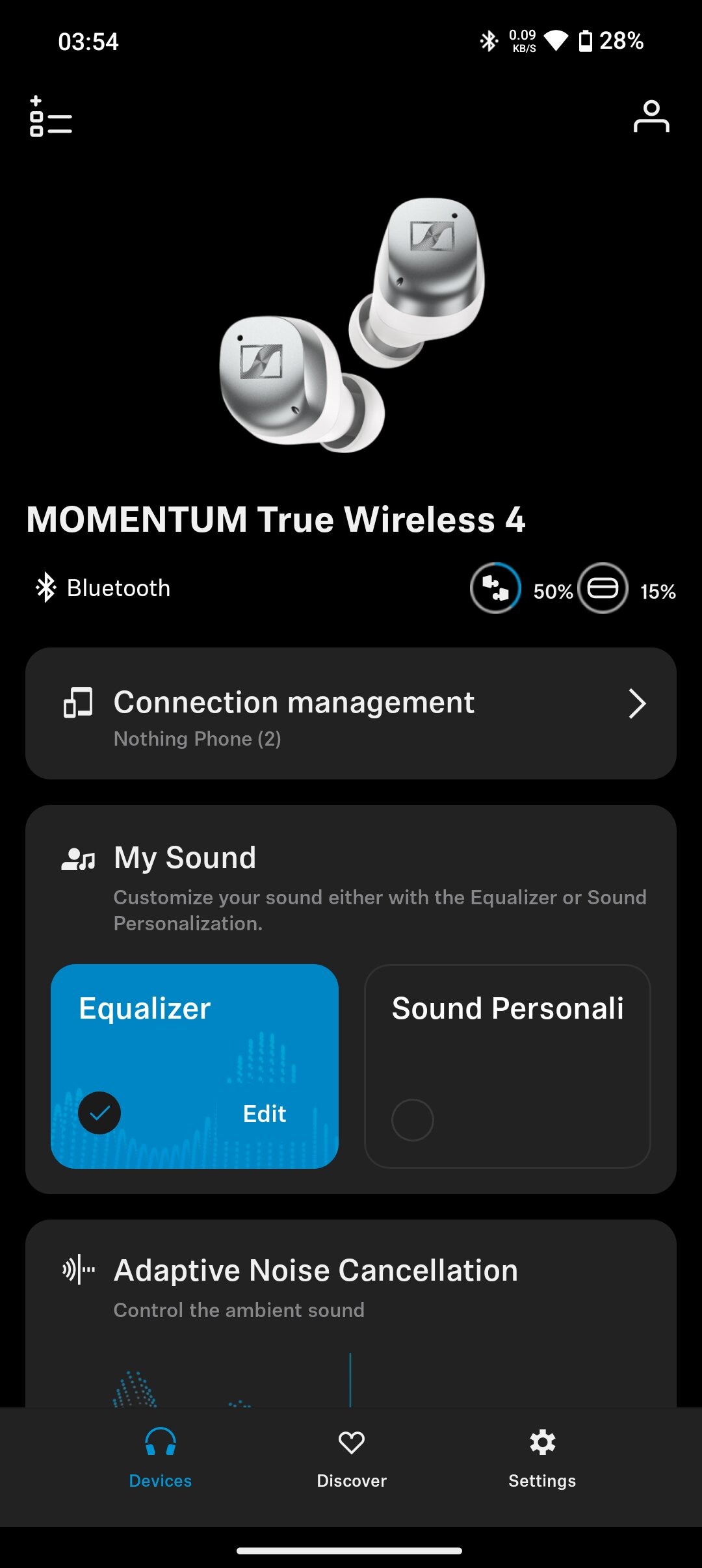Open Connection management

(351, 713)
